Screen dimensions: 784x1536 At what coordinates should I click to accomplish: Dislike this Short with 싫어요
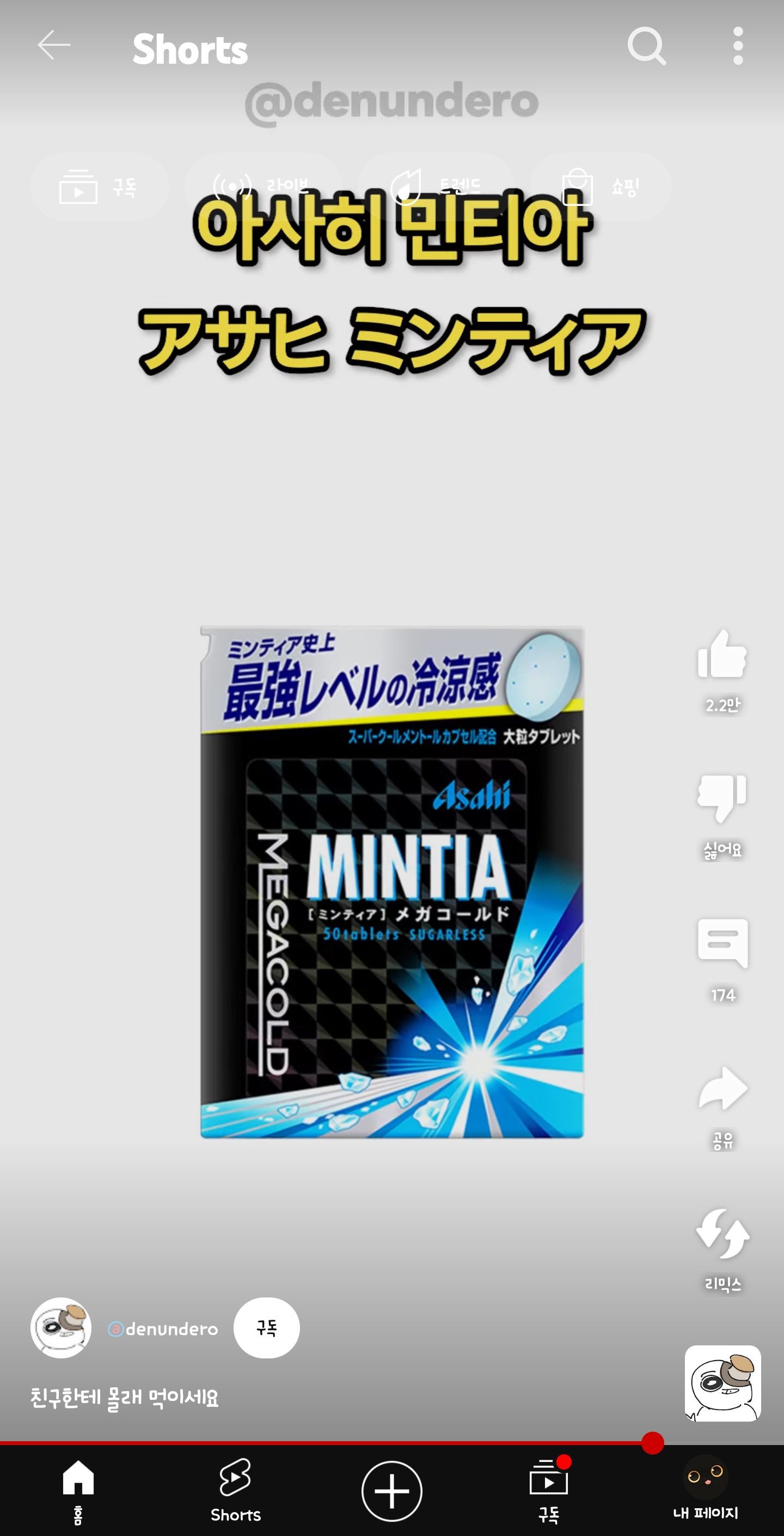pos(721,799)
